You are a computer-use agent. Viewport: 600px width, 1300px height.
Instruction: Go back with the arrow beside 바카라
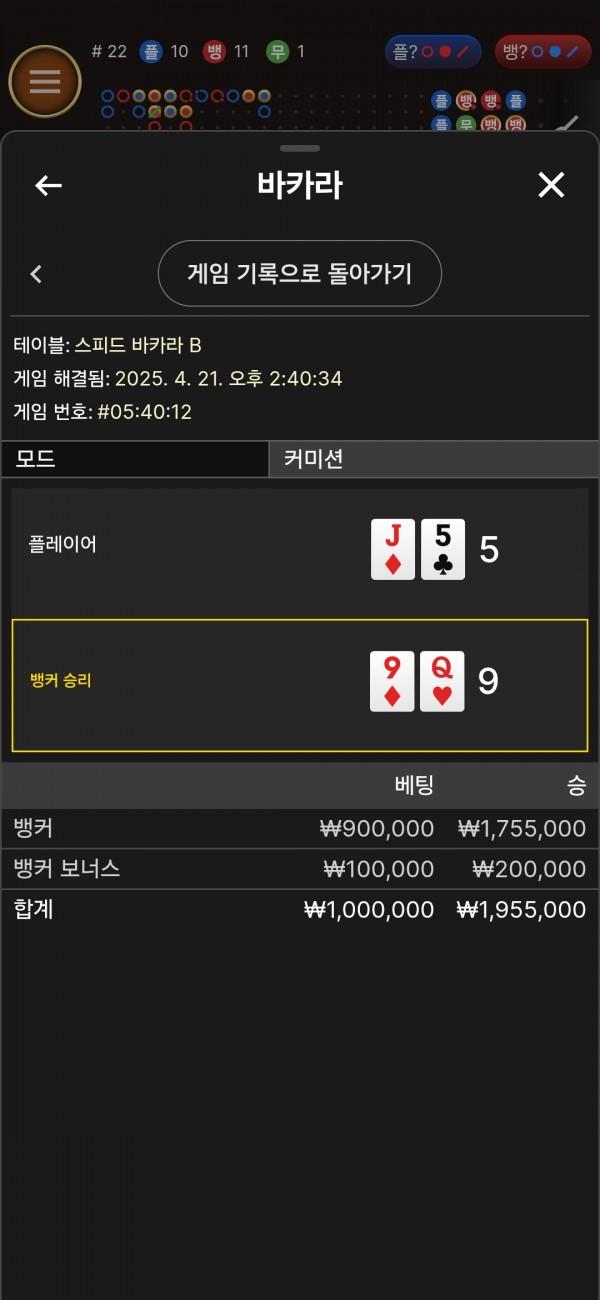(x=48, y=185)
